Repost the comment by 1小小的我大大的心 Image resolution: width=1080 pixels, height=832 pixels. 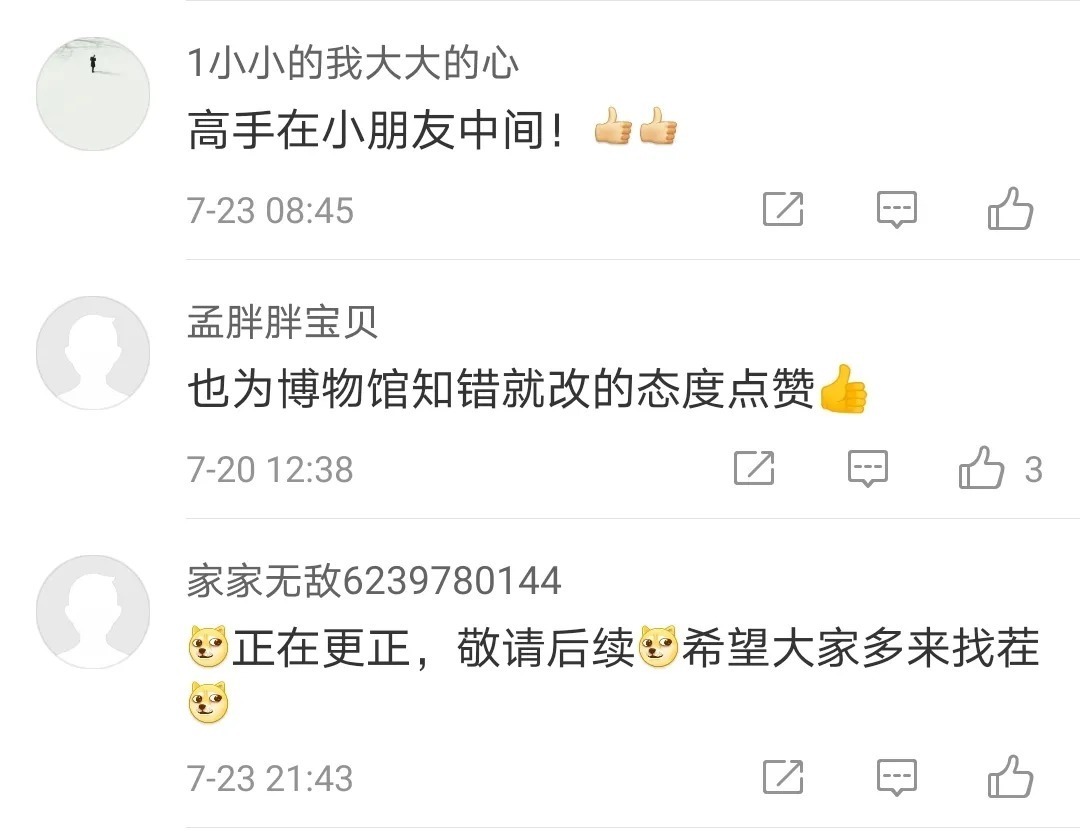[x=783, y=210]
